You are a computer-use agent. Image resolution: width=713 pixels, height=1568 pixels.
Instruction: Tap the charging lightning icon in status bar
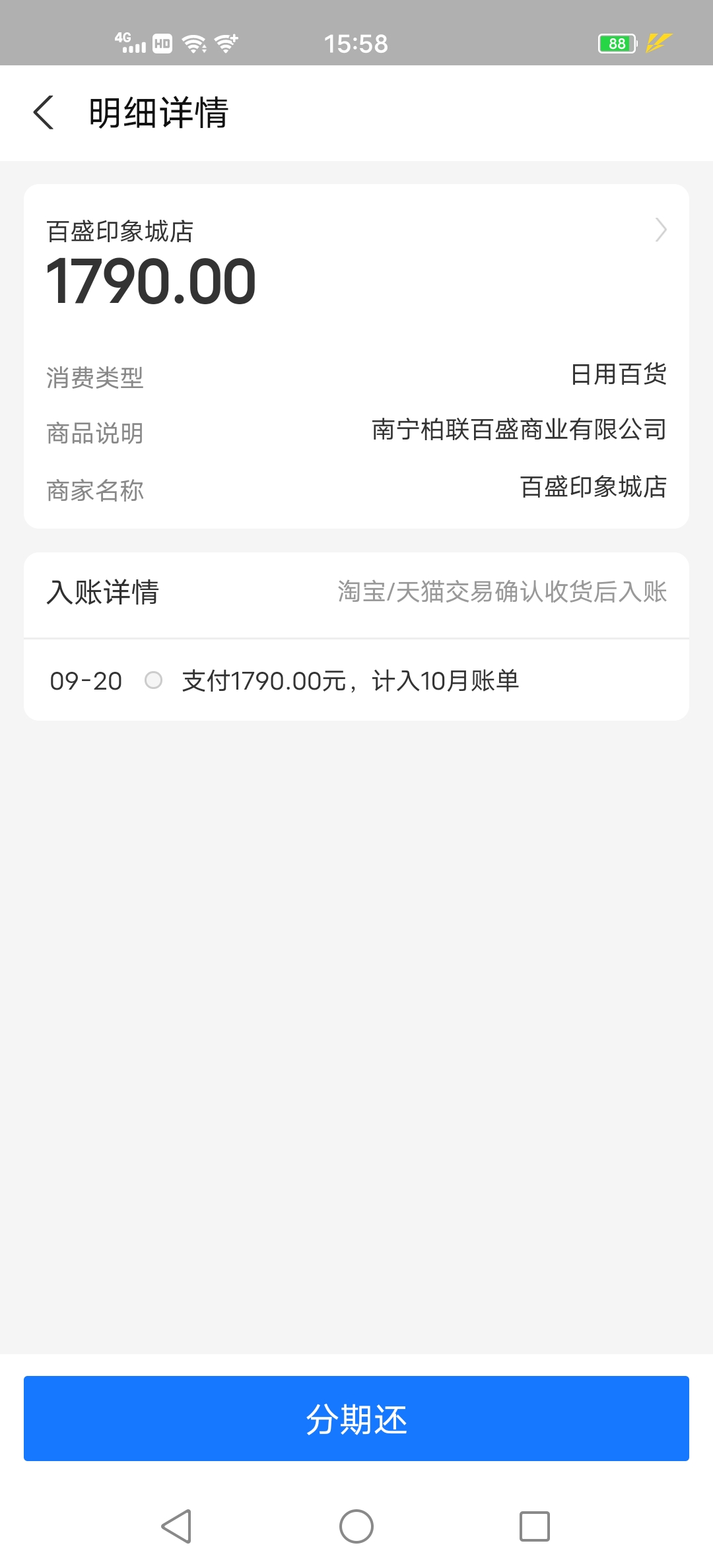657,44
